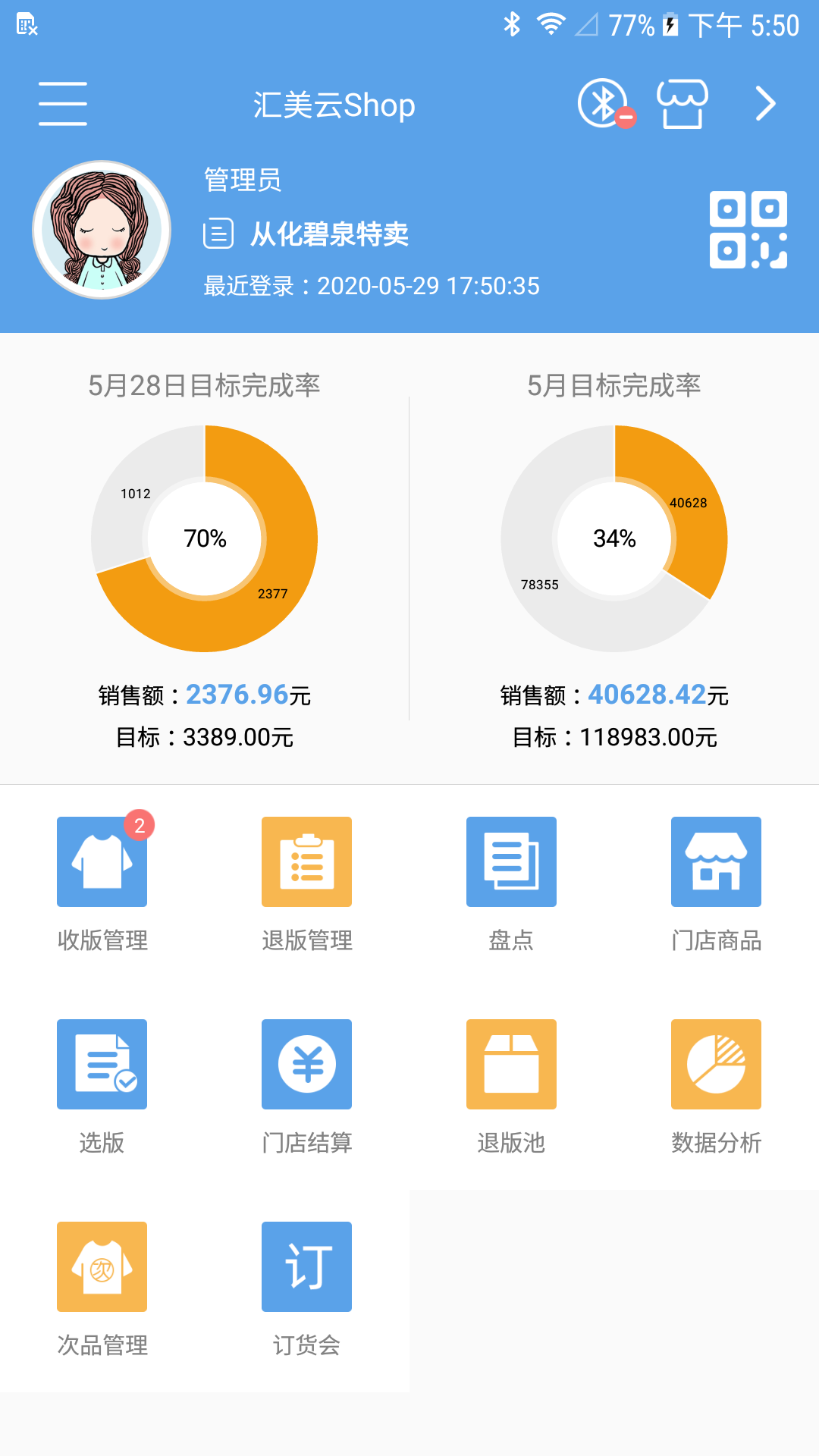Tap the right arrow in header

(x=765, y=104)
